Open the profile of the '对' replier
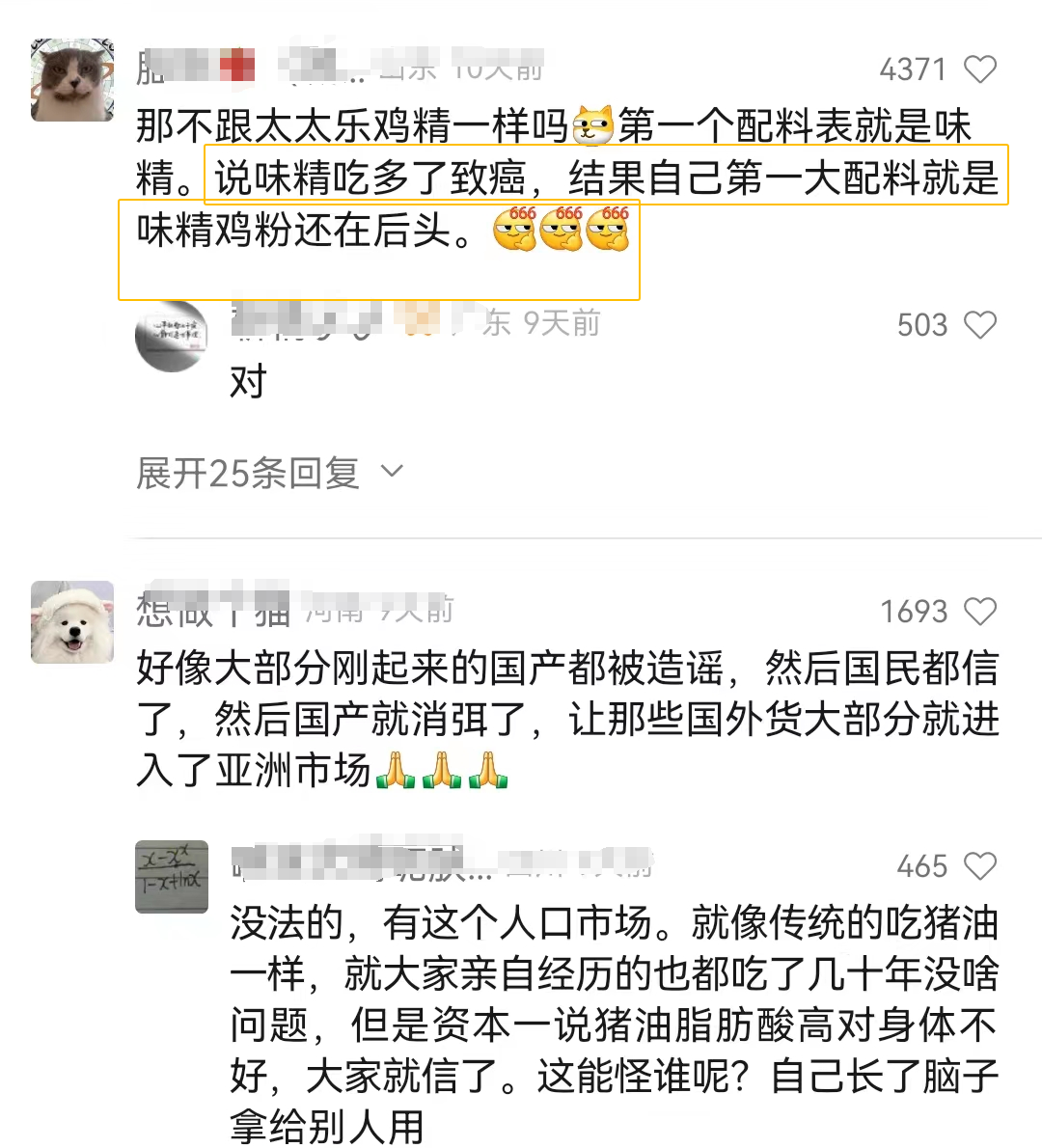The height and width of the screenshot is (1148, 1042). [172, 337]
